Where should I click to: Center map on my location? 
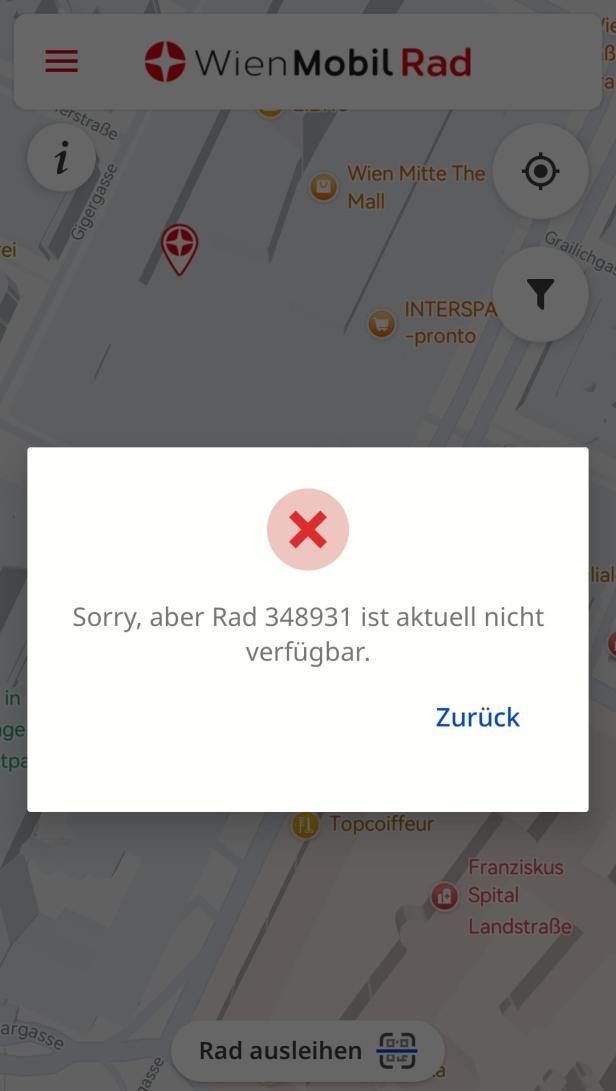[540, 171]
